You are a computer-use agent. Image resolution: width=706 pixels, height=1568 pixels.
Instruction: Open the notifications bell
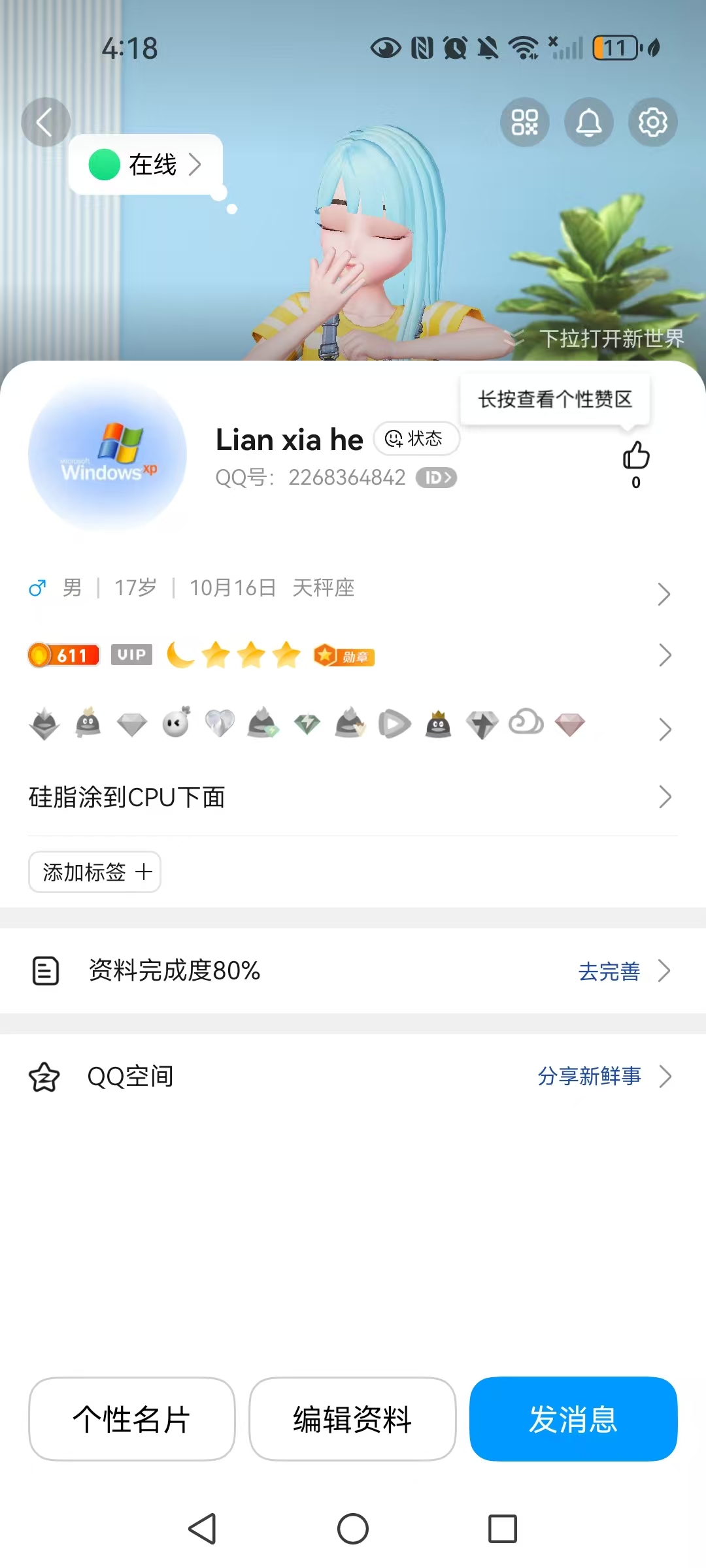click(x=588, y=122)
